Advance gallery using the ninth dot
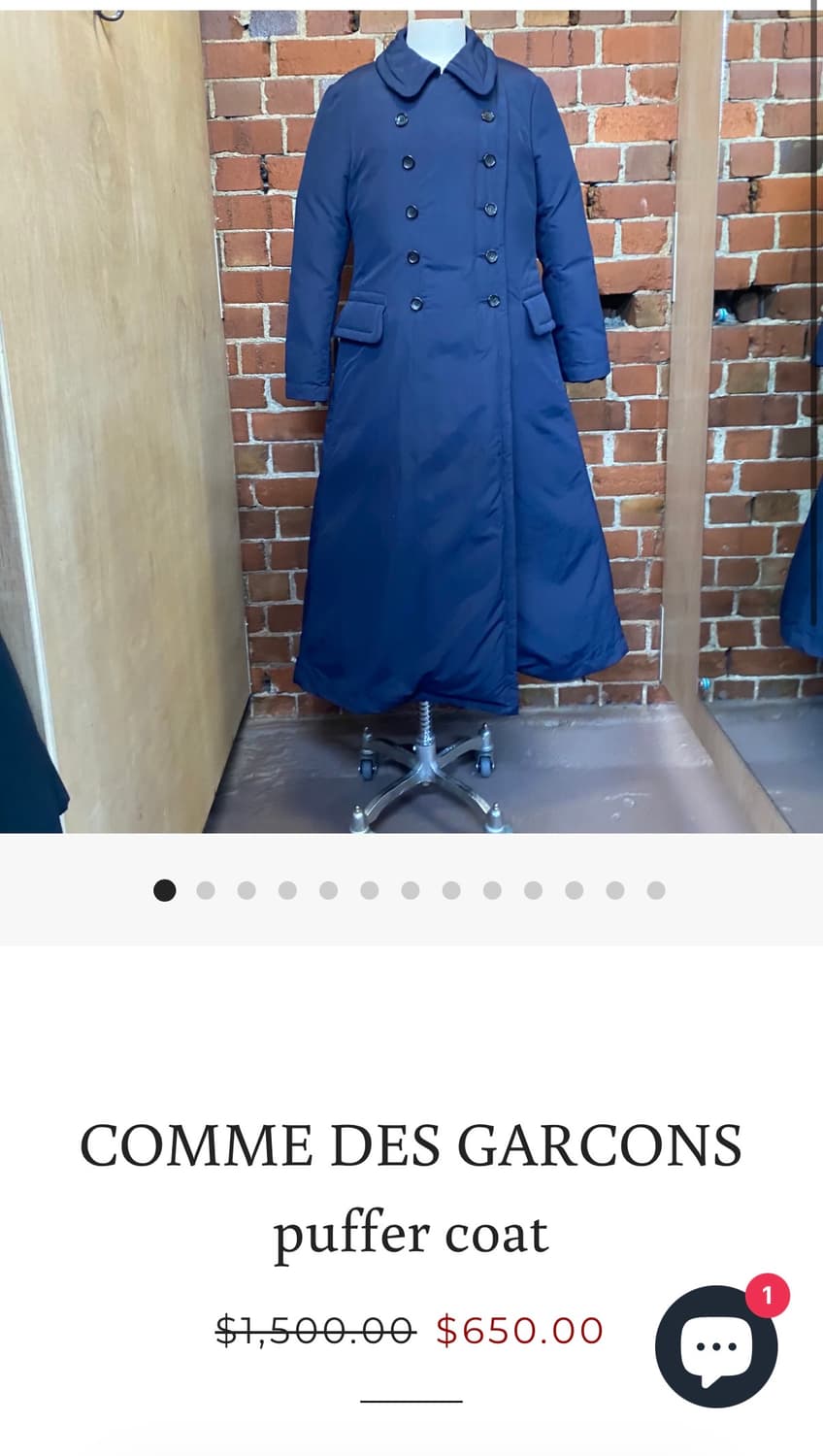 [491, 889]
